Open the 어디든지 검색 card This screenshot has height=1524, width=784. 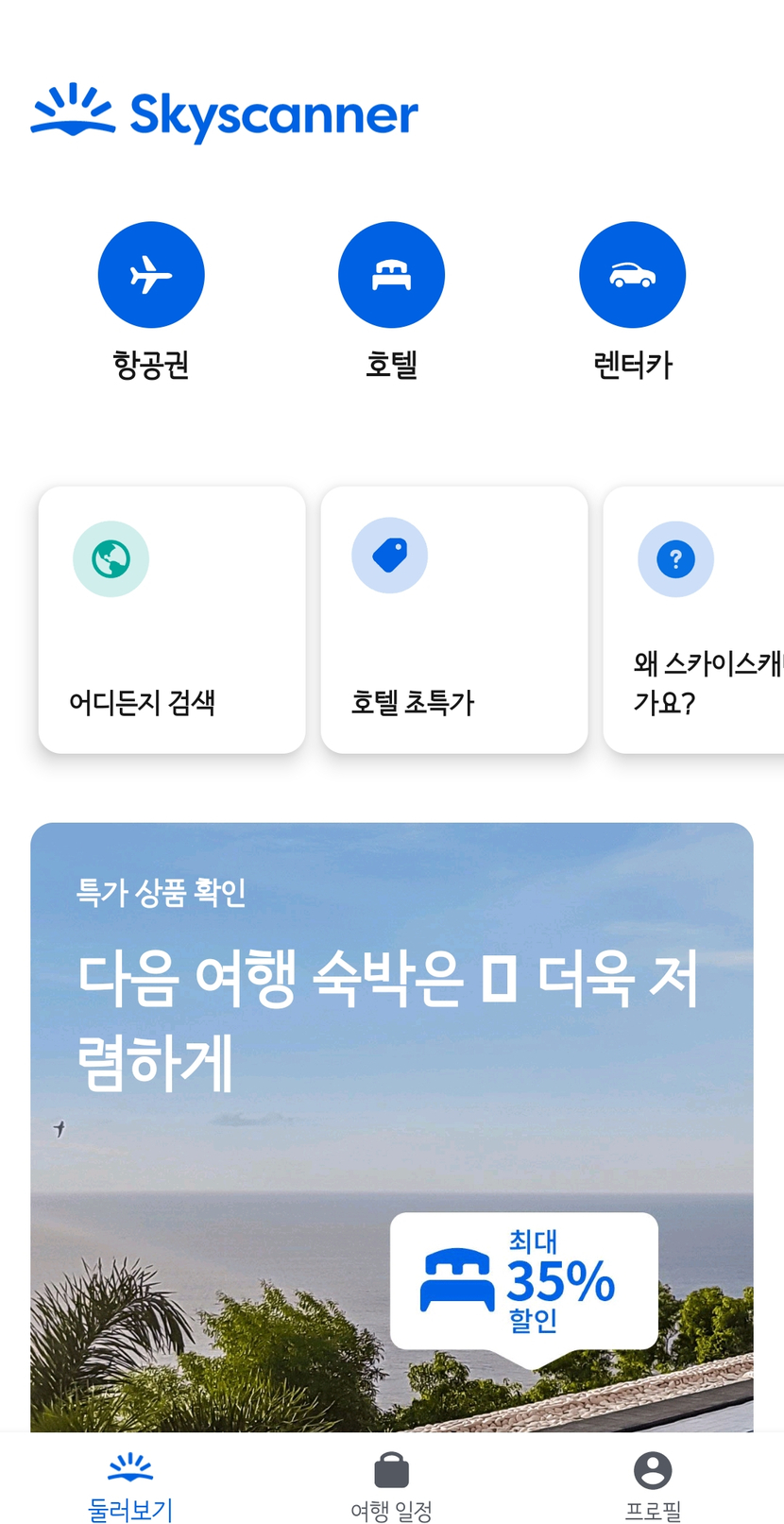(172, 620)
